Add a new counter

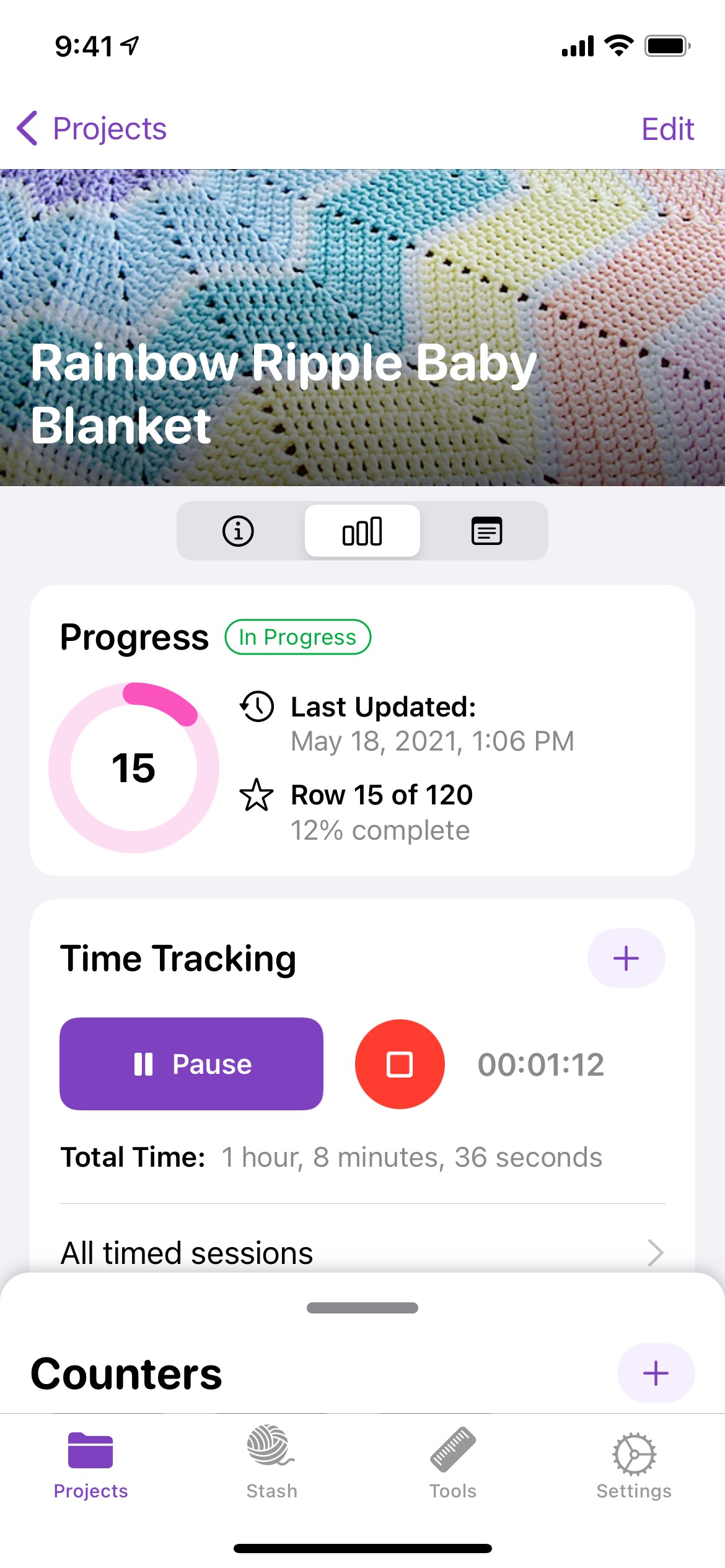[656, 1373]
